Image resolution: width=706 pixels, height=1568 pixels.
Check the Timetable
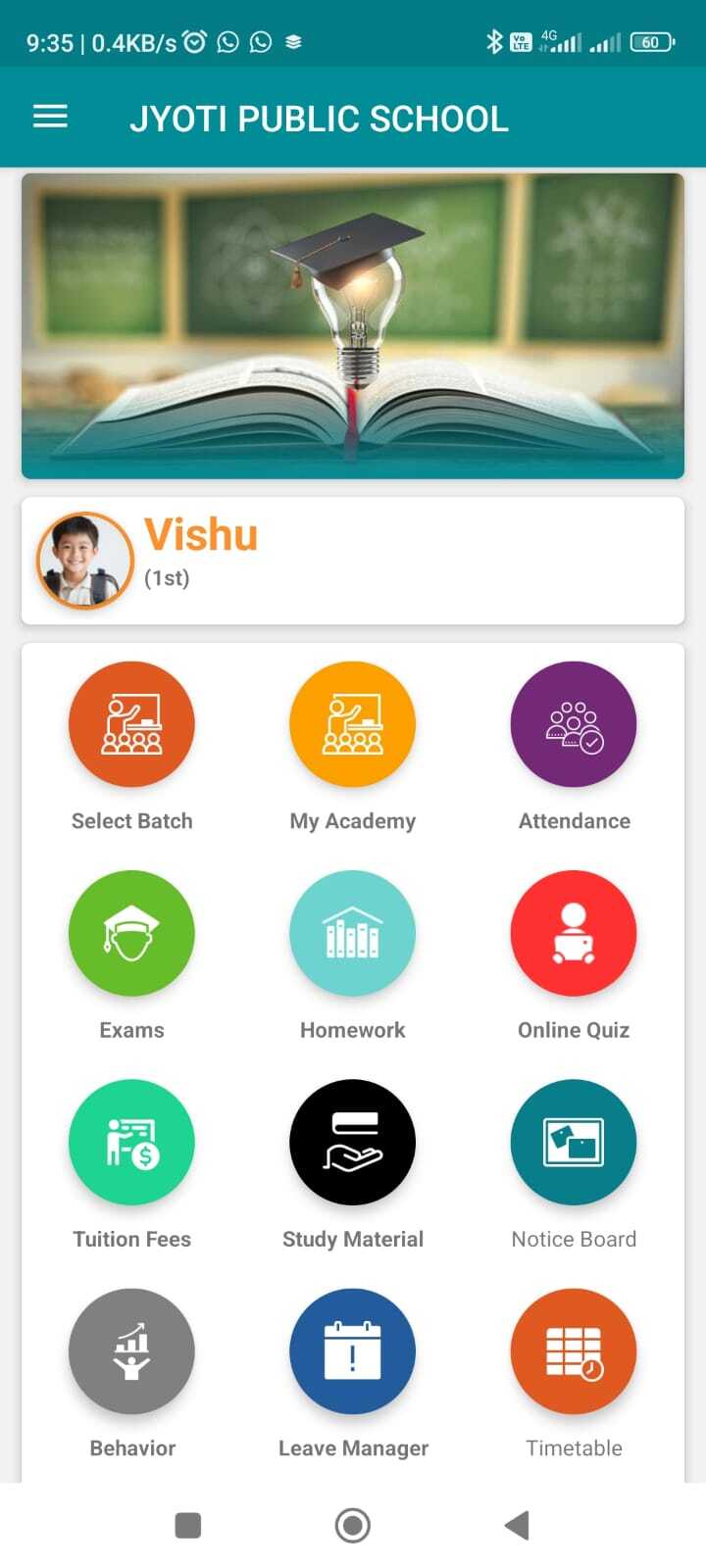click(574, 1351)
